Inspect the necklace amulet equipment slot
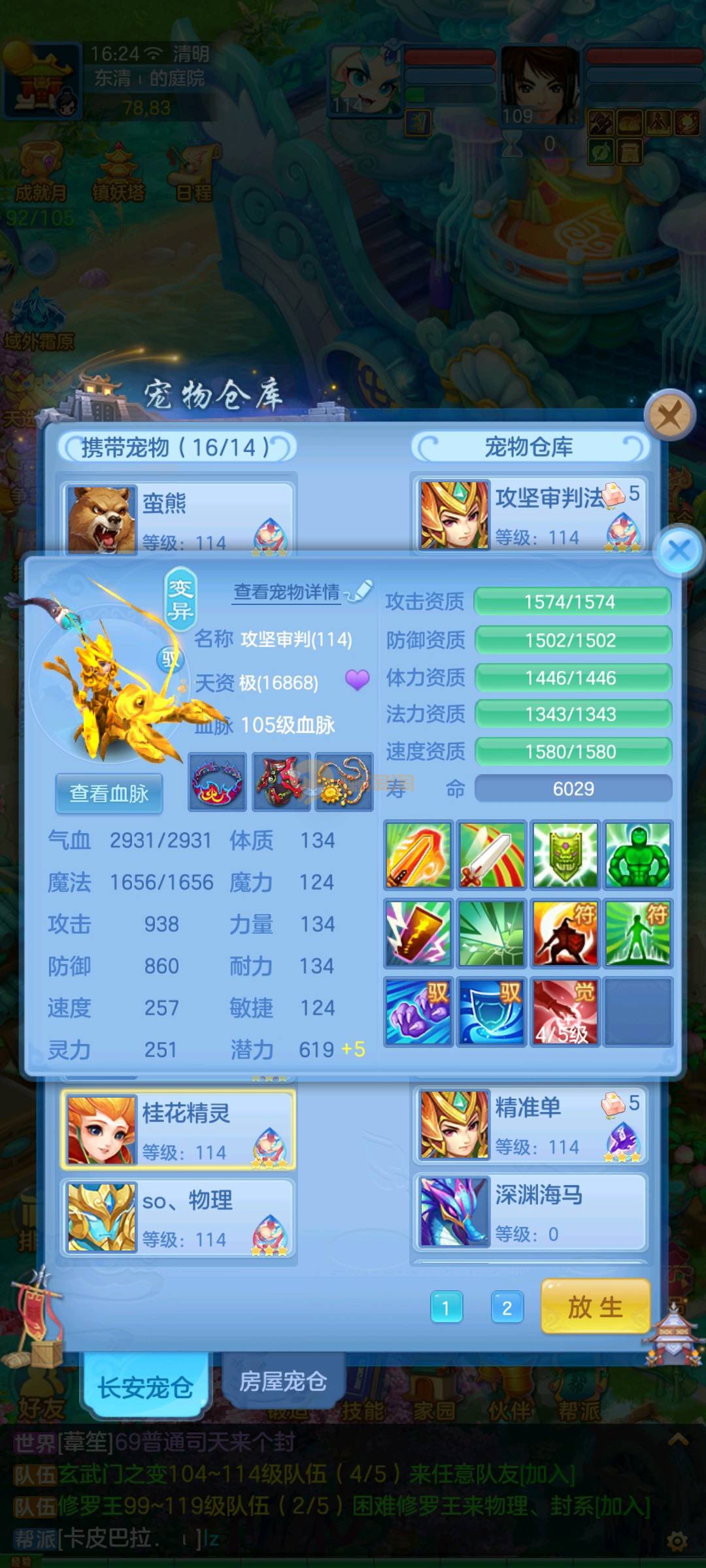Image resolution: width=706 pixels, height=1568 pixels. [x=344, y=781]
